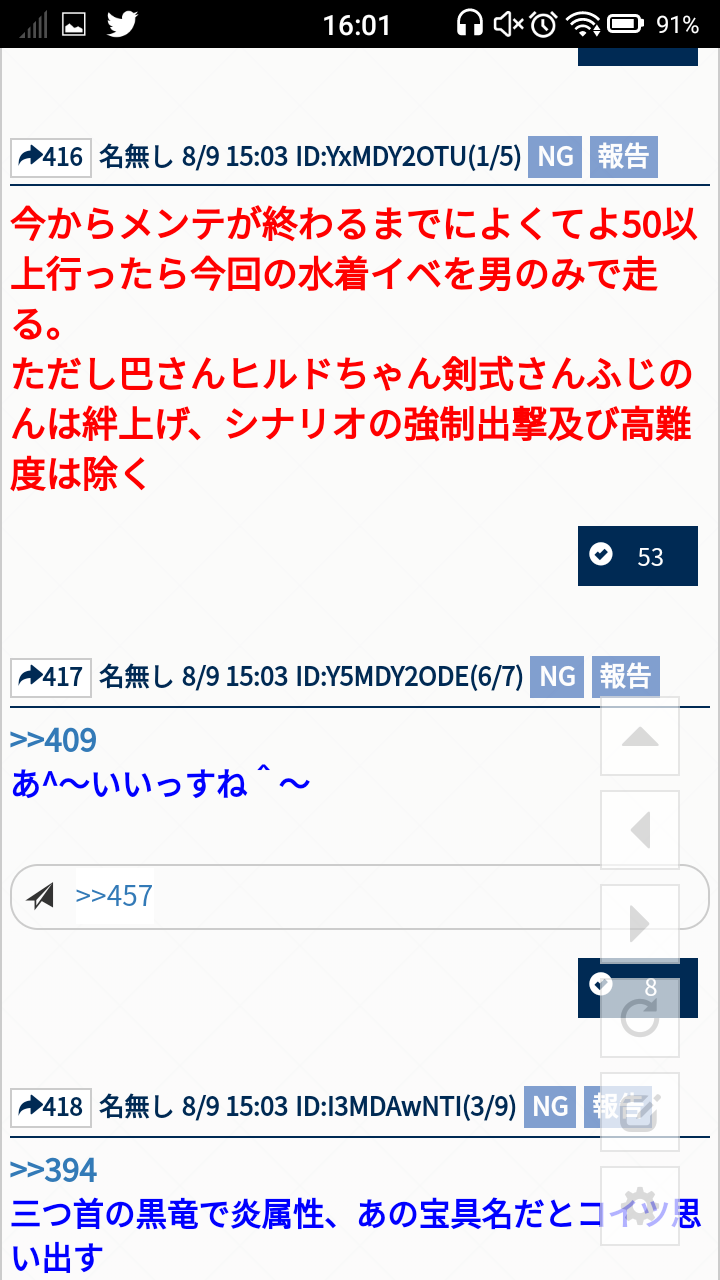Open the >>409 anchor link
The height and width of the screenshot is (1280, 720).
(53, 741)
